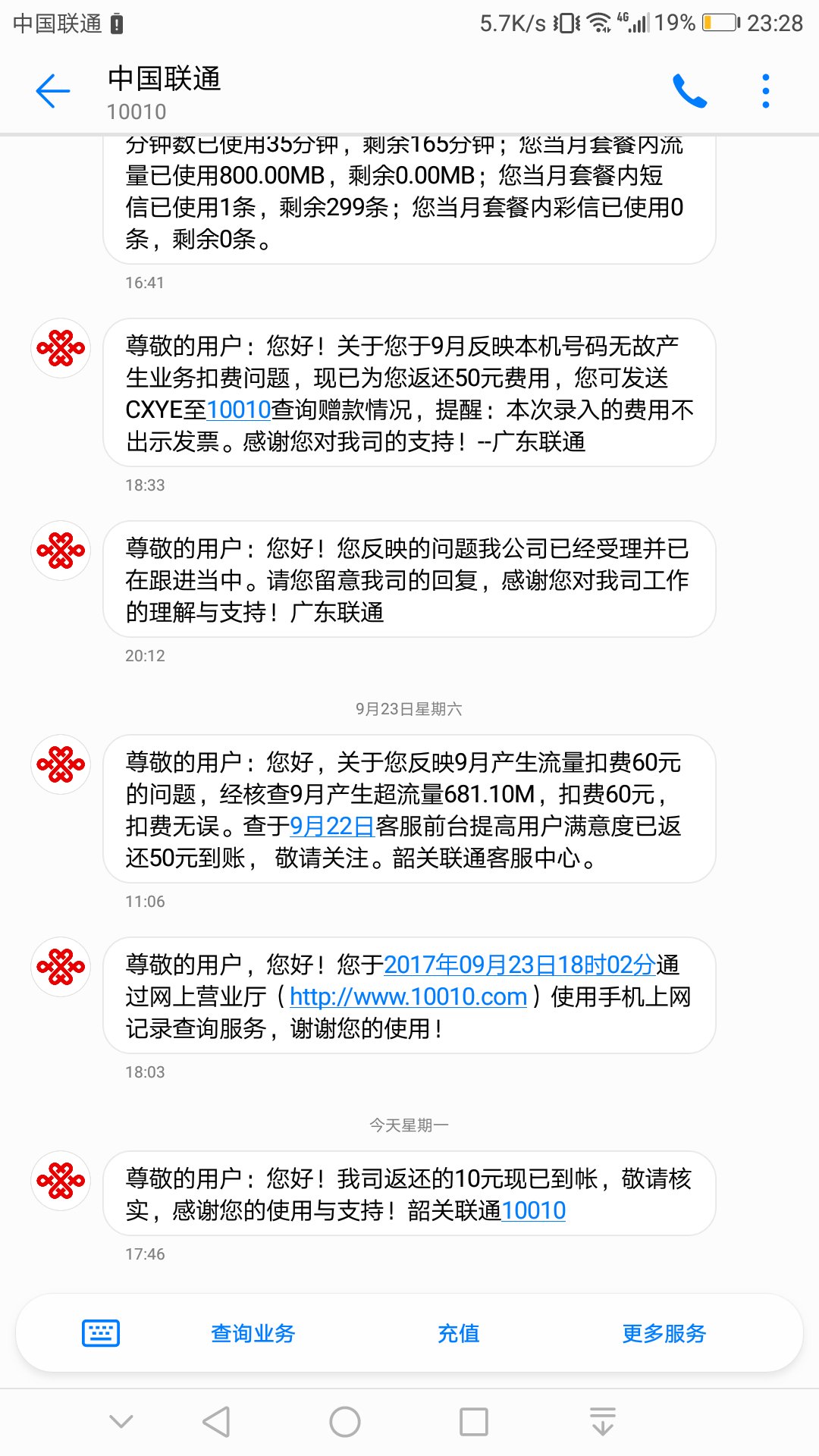
Task: Open the 充值 recharge option
Action: [458, 1333]
